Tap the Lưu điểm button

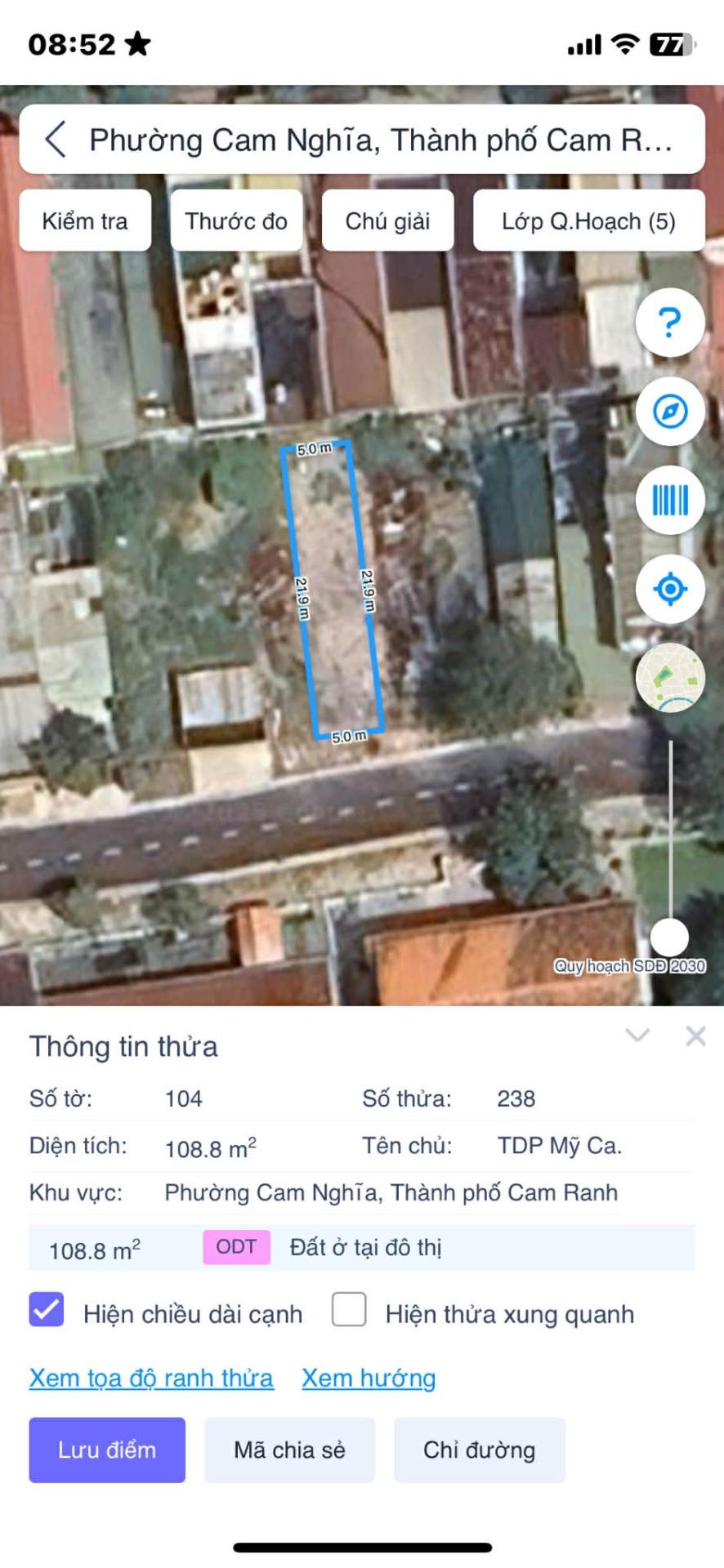tap(107, 1450)
